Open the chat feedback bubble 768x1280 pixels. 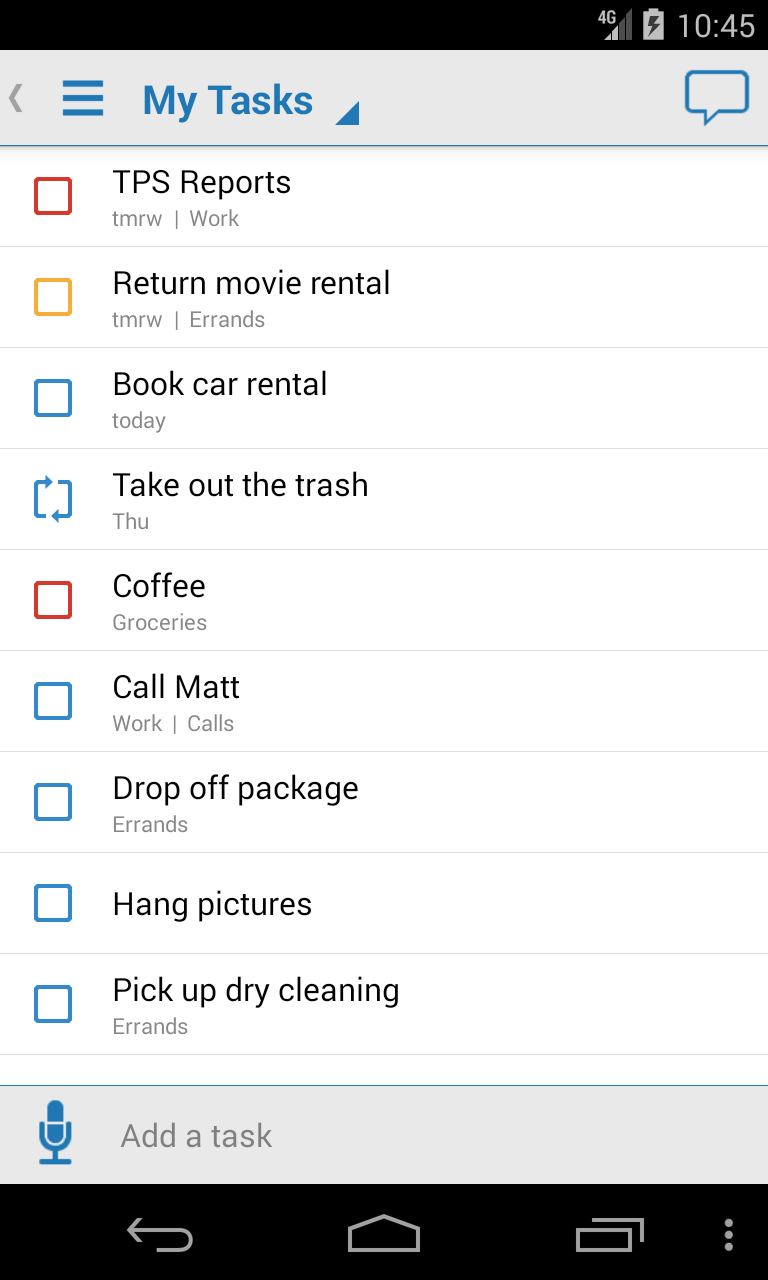(x=717, y=96)
